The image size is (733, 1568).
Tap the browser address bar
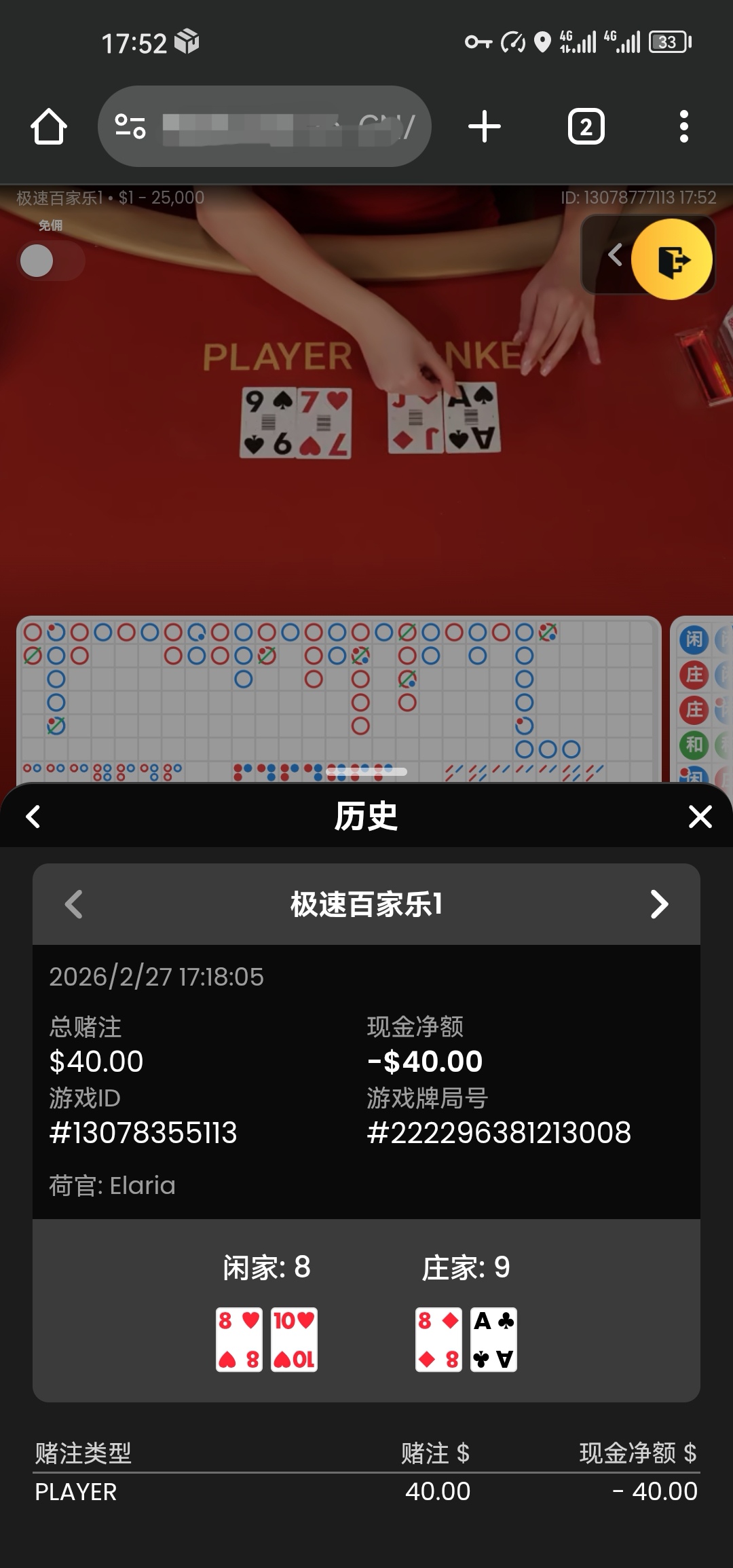click(285, 126)
